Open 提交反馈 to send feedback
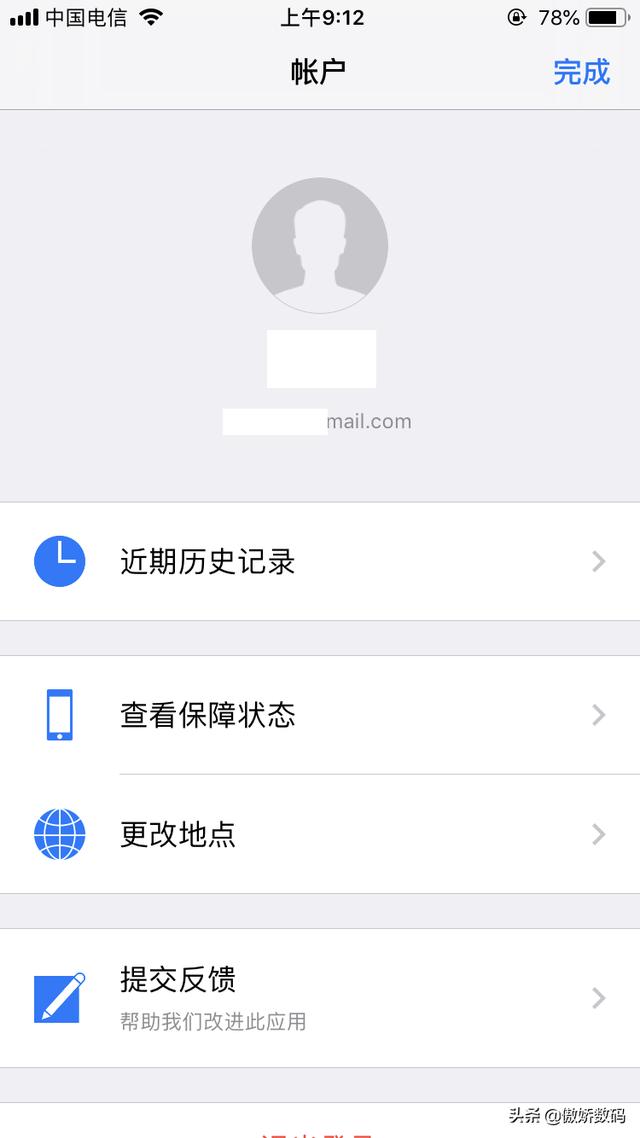Viewport: 640px width, 1138px height. (320, 997)
